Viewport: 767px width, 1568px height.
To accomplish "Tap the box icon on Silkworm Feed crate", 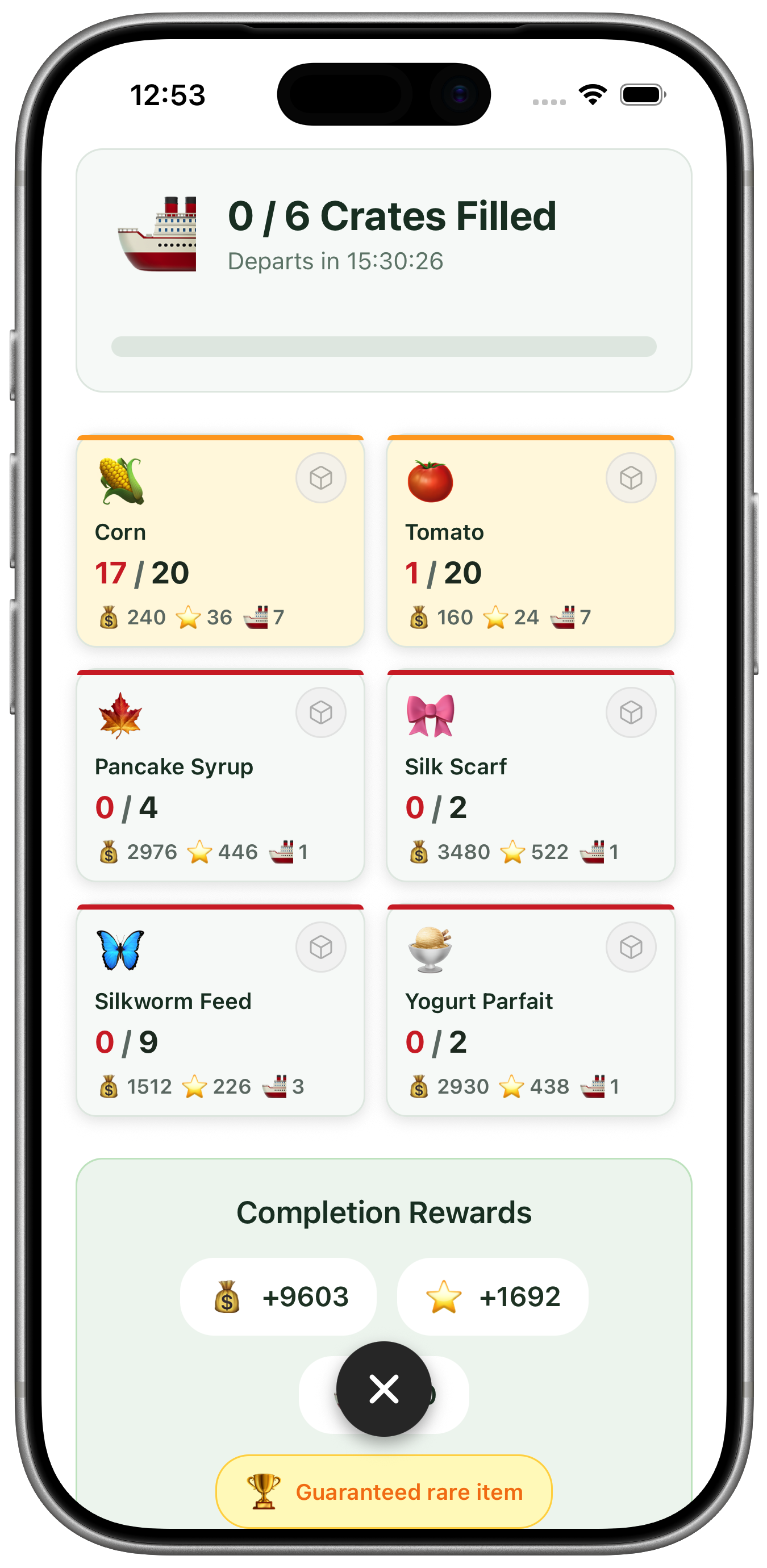I will tap(321, 947).
